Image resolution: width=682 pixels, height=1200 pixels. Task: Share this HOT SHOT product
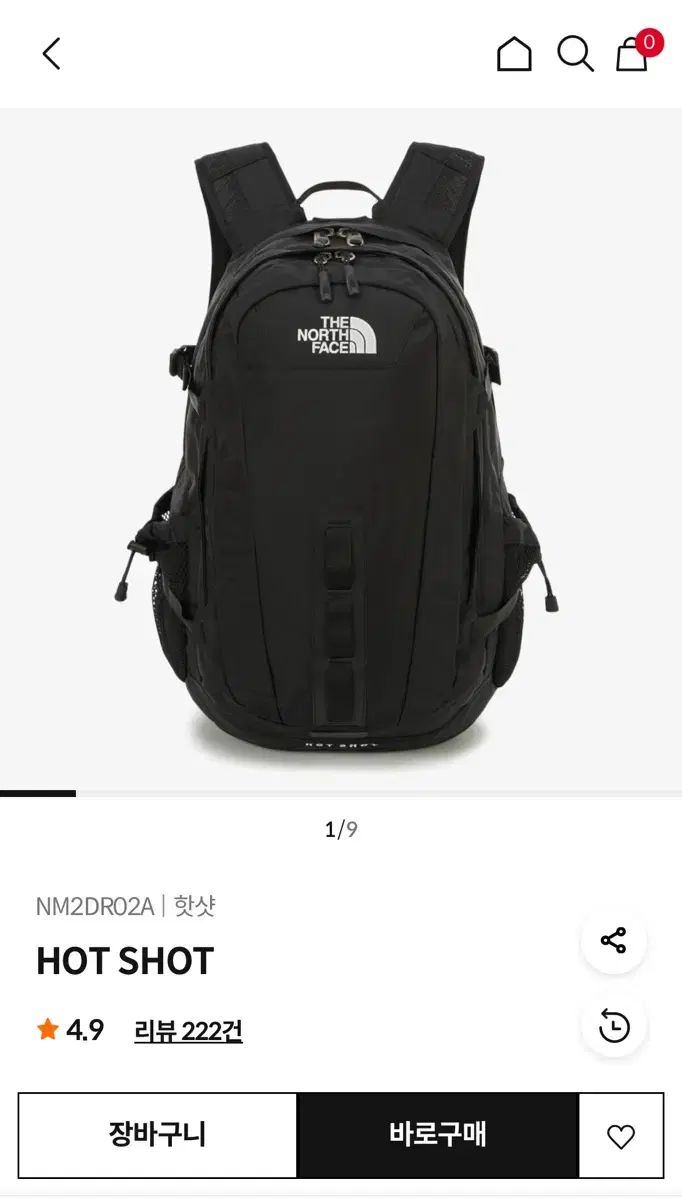coord(613,941)
